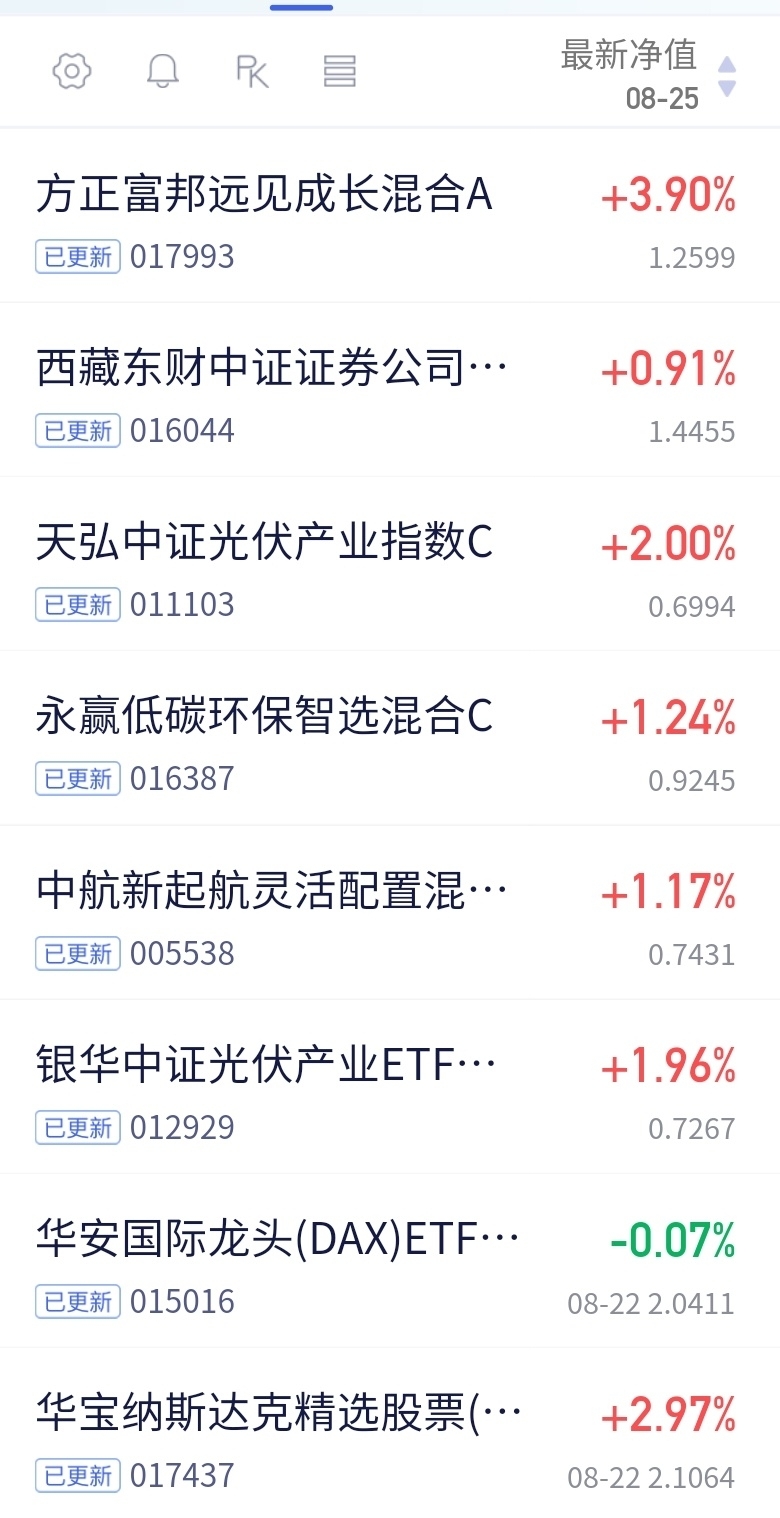This screenshot has width=780, height=1518.
Task: Open the notifications bell
Action: click(x=162, y=71)
